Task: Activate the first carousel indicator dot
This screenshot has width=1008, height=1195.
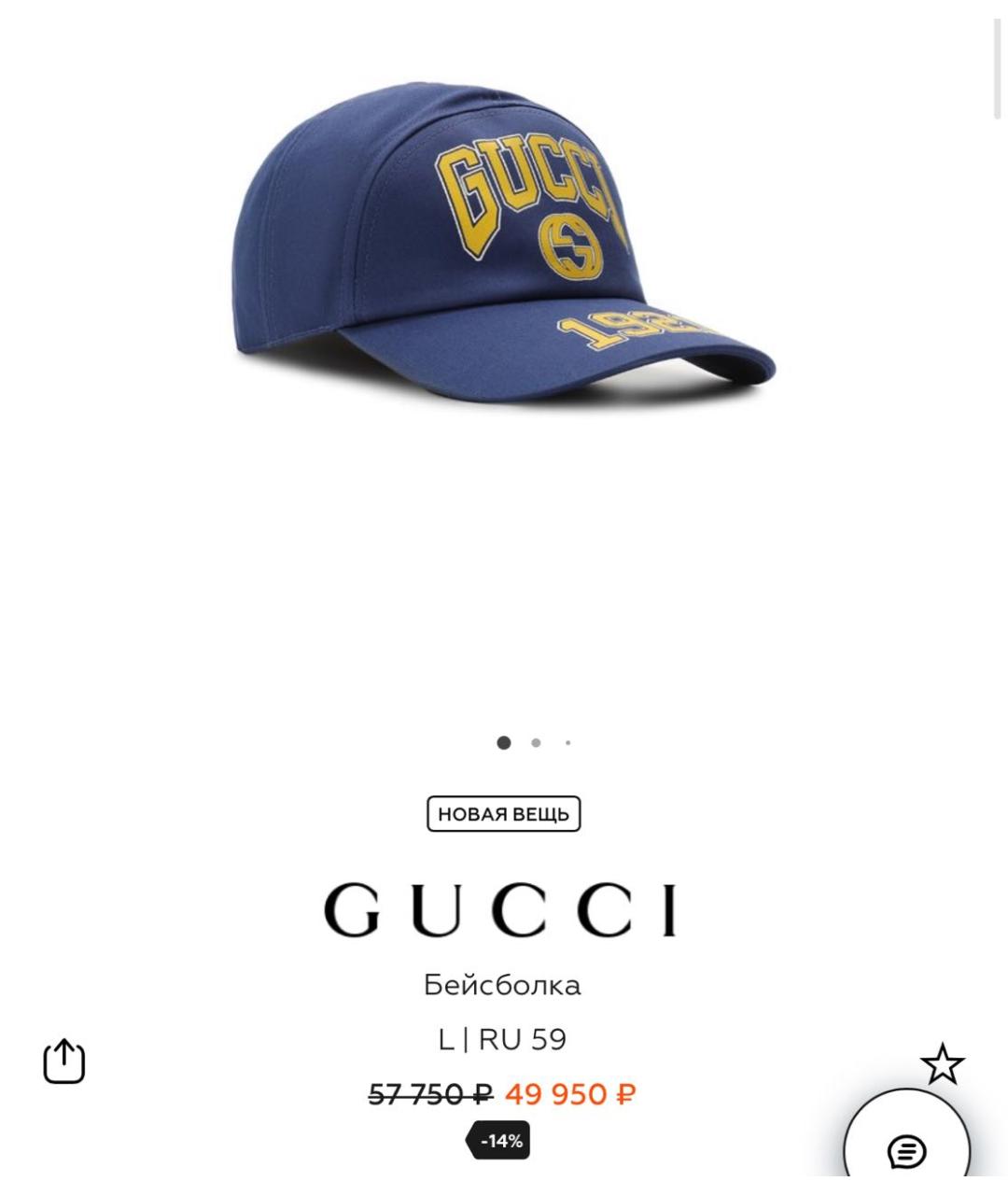Action: click(505, 742)
